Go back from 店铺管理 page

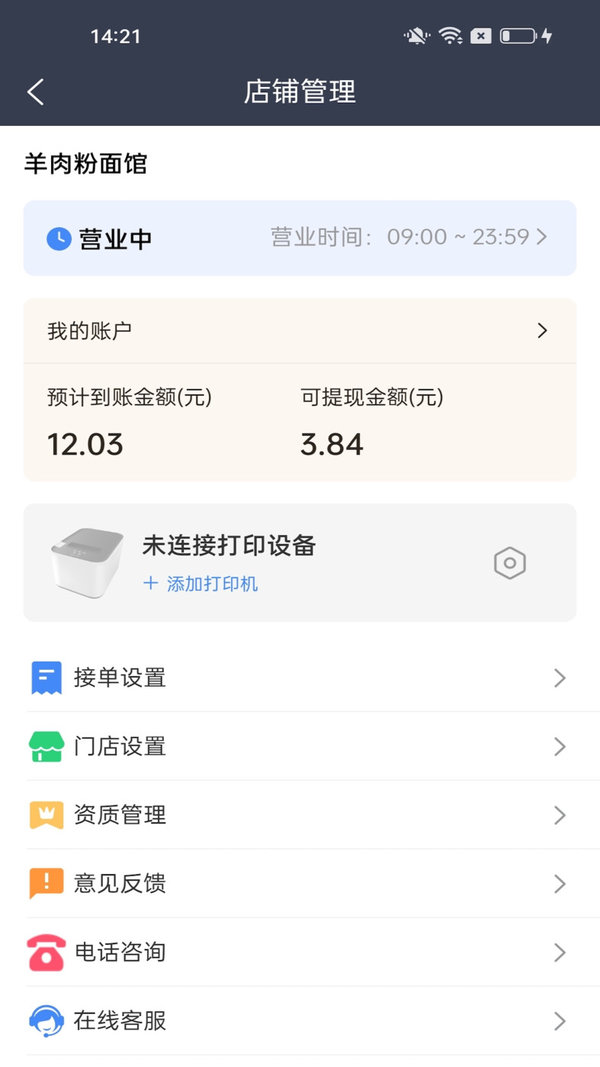click(x=36, y=92)
